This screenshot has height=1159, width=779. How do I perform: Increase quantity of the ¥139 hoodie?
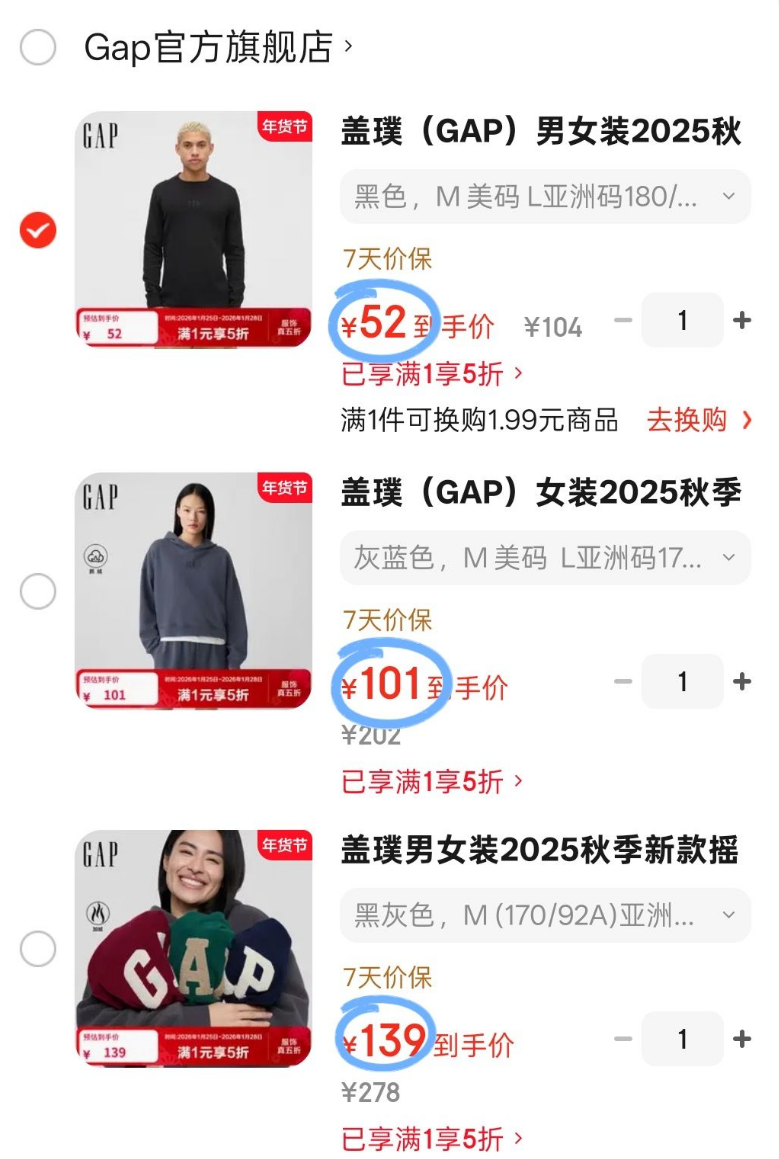742,1039
